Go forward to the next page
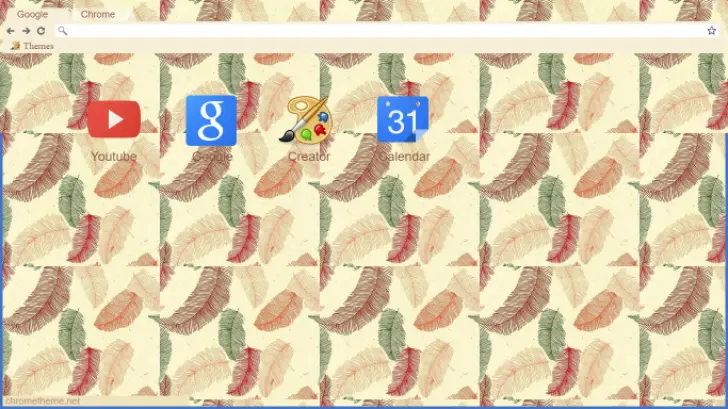The height and width of the screenshot is (409, 728). 26,31
